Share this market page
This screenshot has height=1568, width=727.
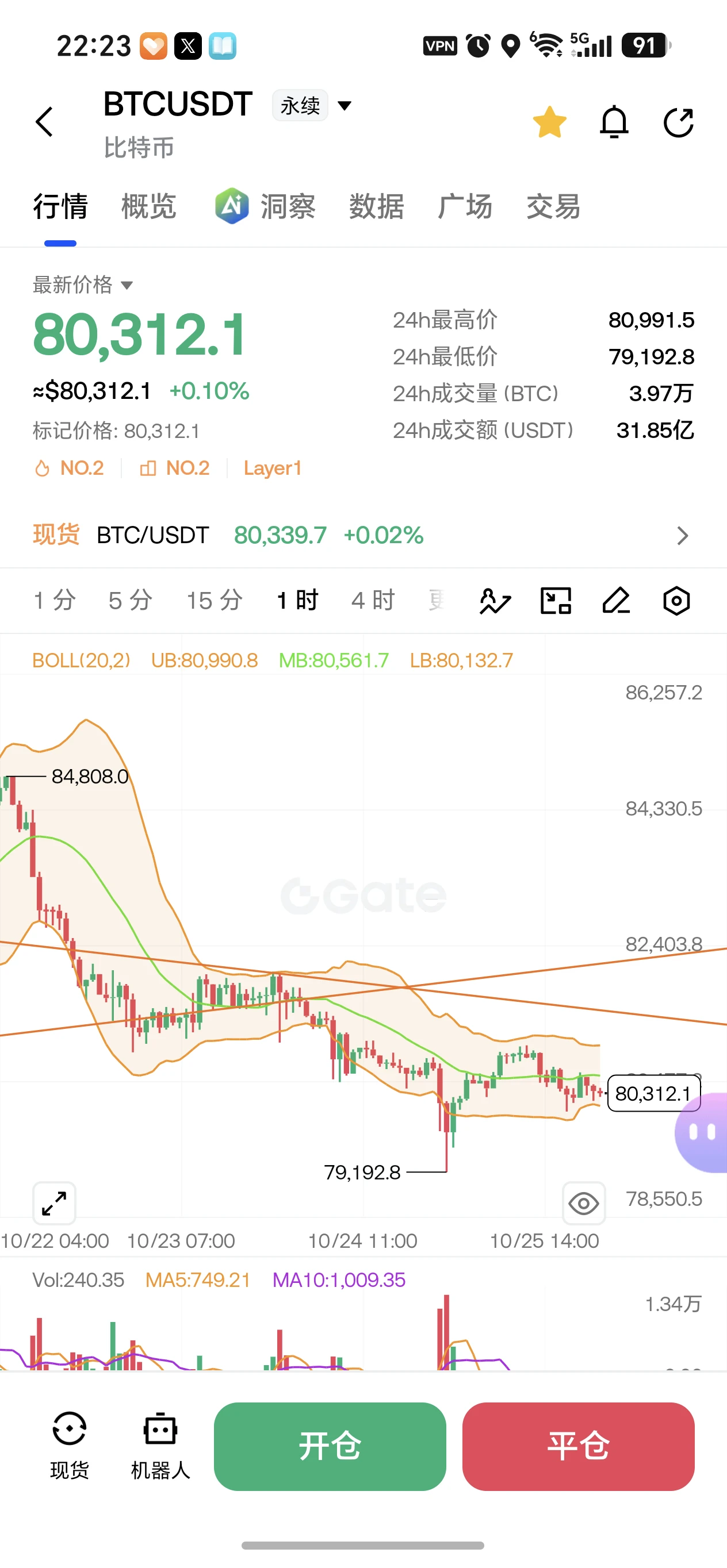[678, 122]
